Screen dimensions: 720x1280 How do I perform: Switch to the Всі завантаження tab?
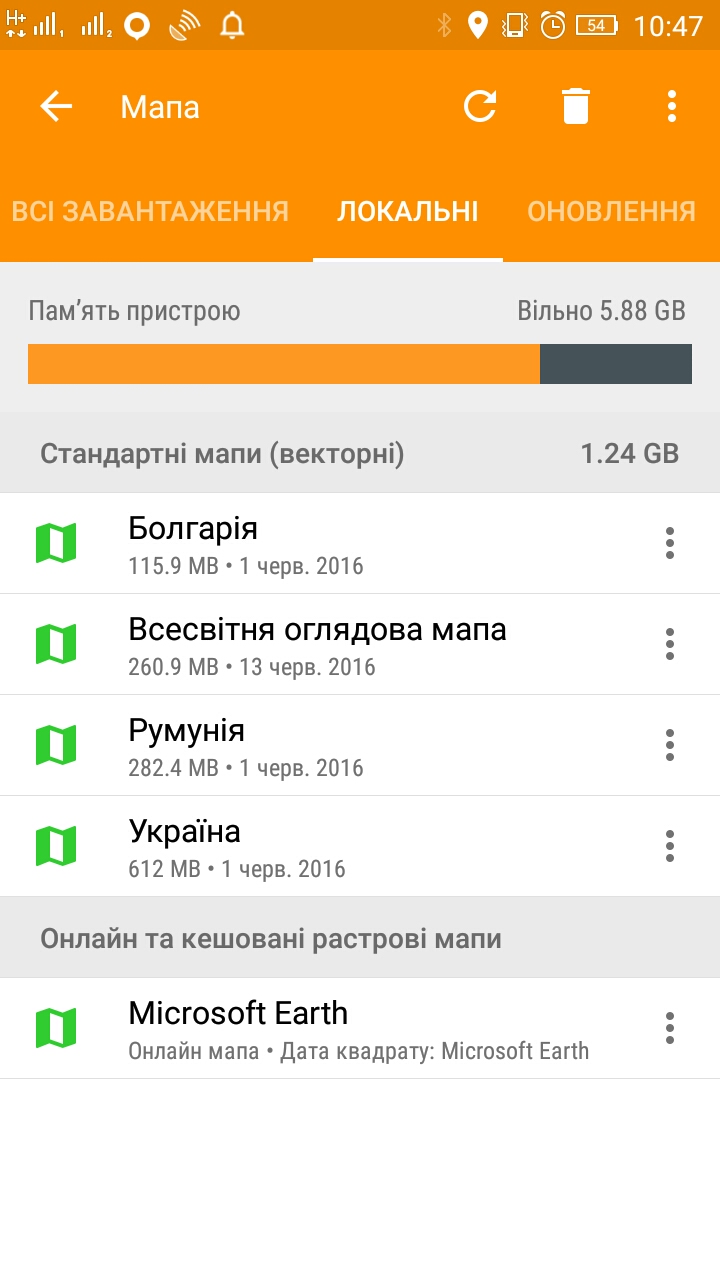(150, 212)
